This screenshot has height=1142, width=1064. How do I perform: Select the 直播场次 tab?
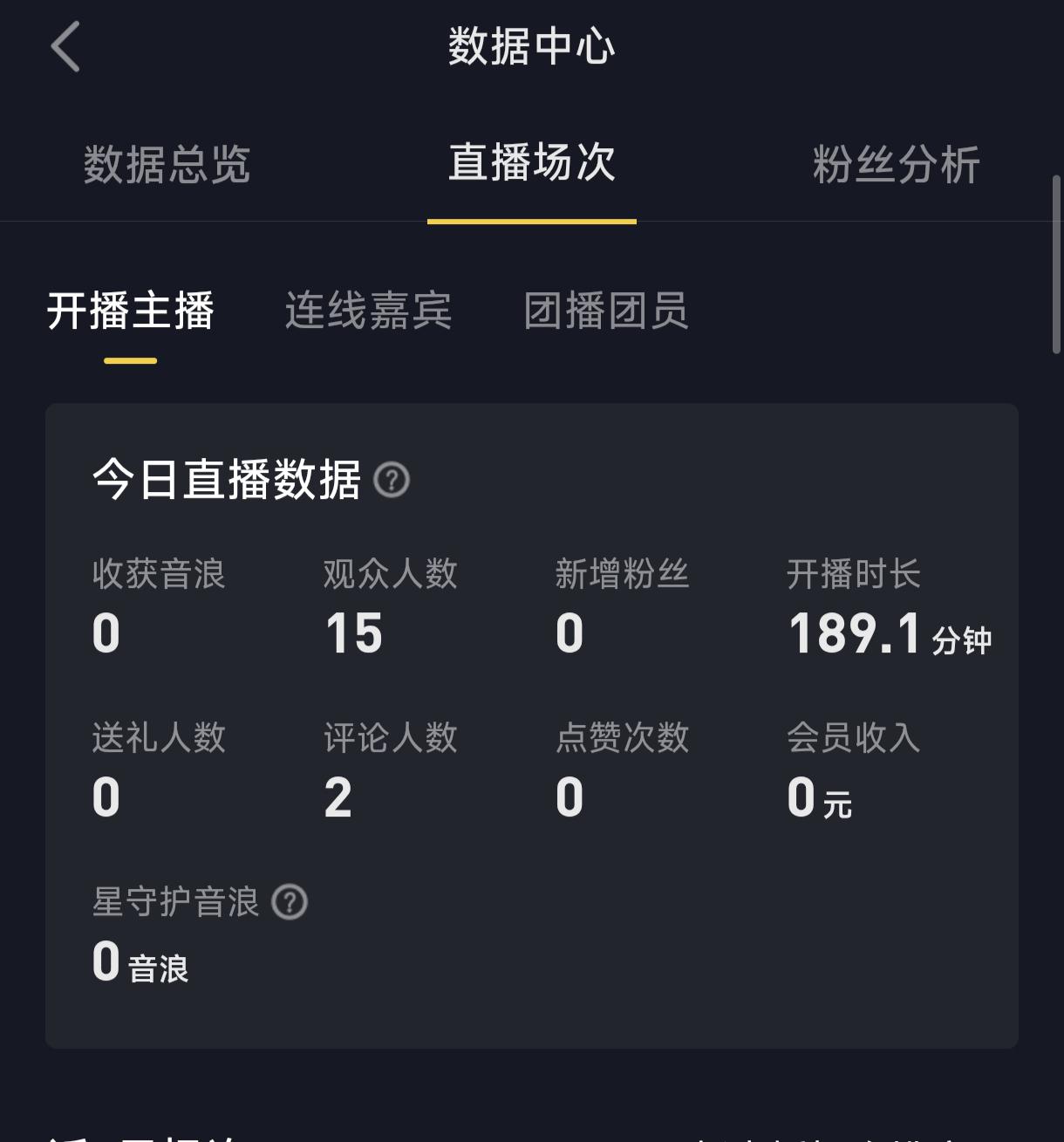[531, 164]
